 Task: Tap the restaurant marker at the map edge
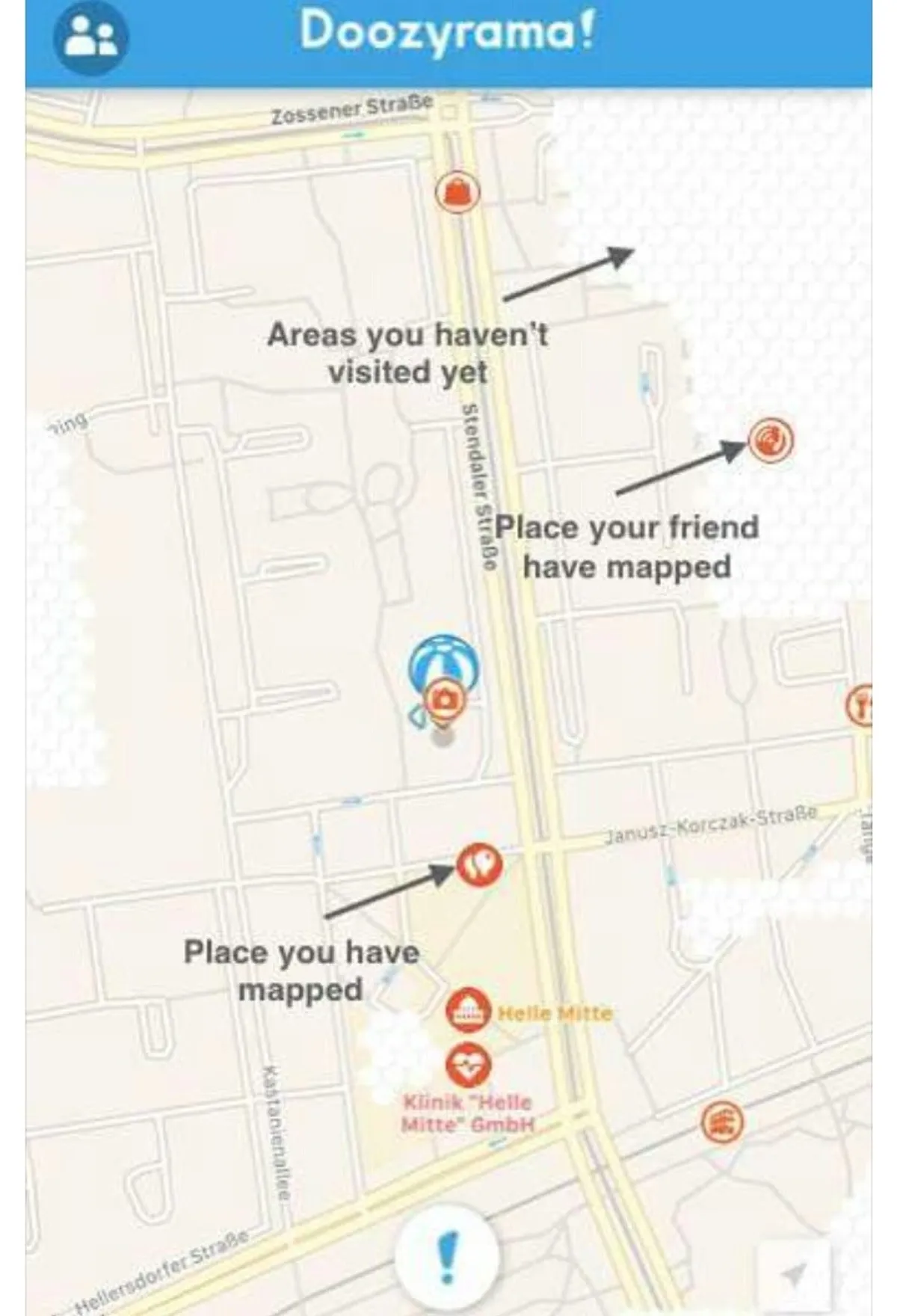(861, 706)
